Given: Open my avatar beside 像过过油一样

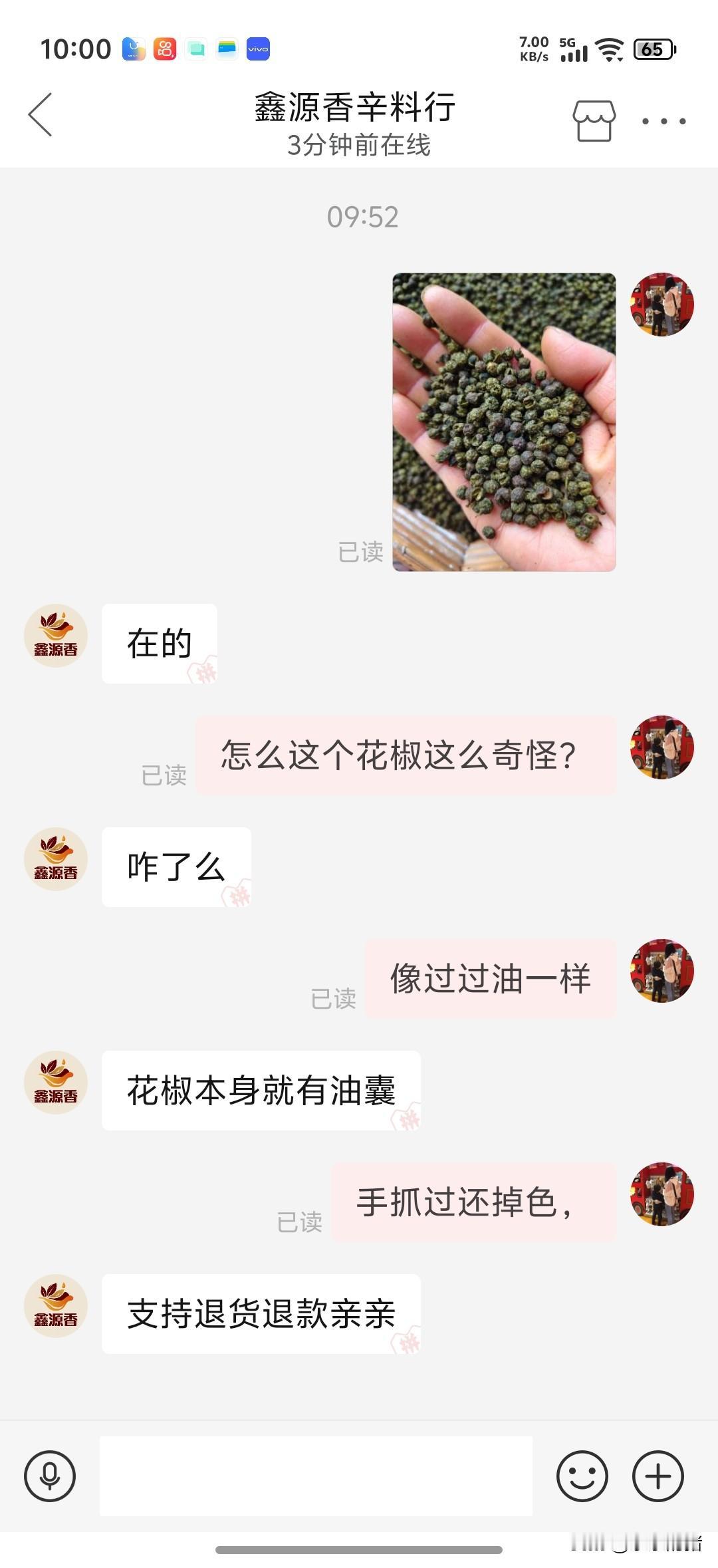Looking at the screenshot, I should 662,971.
